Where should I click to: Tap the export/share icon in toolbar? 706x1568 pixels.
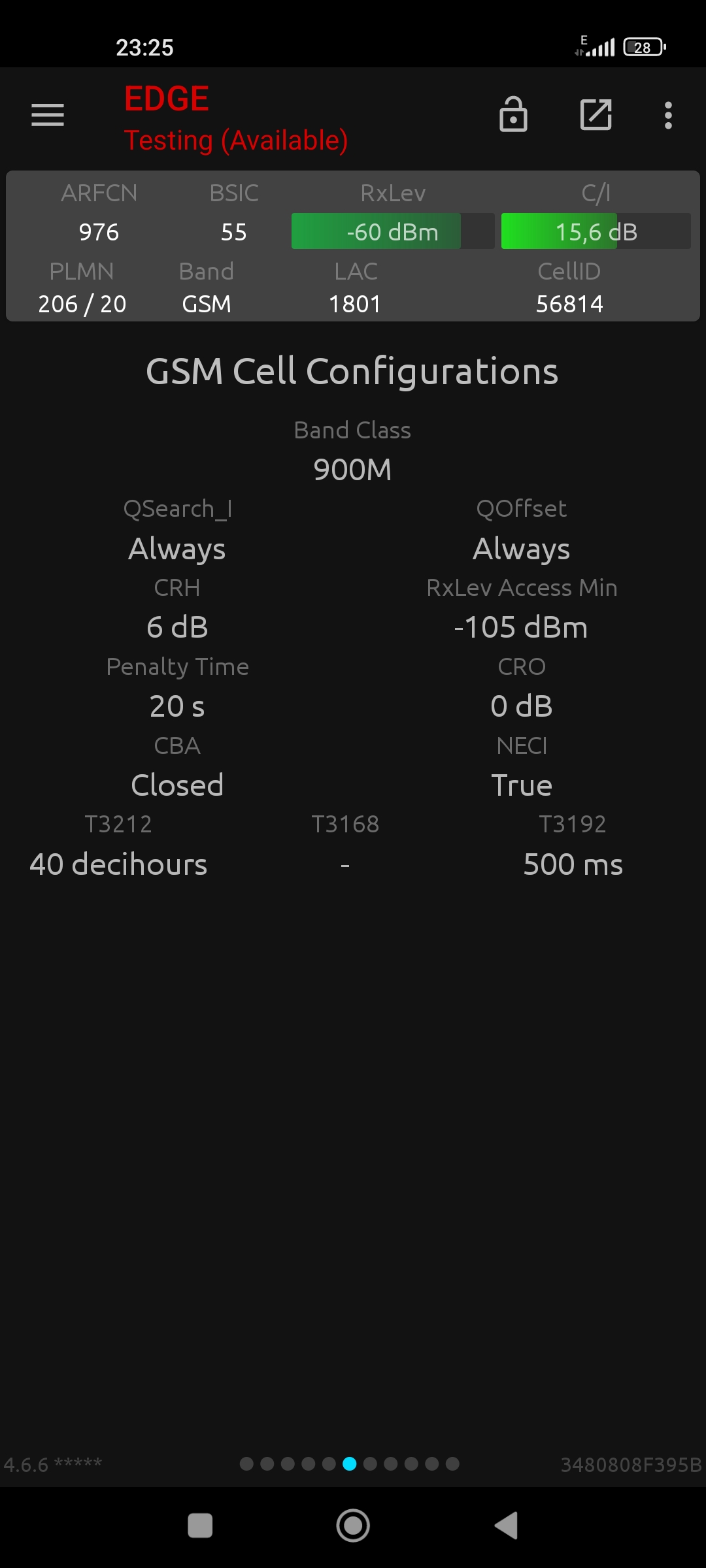tap(596, 115)
